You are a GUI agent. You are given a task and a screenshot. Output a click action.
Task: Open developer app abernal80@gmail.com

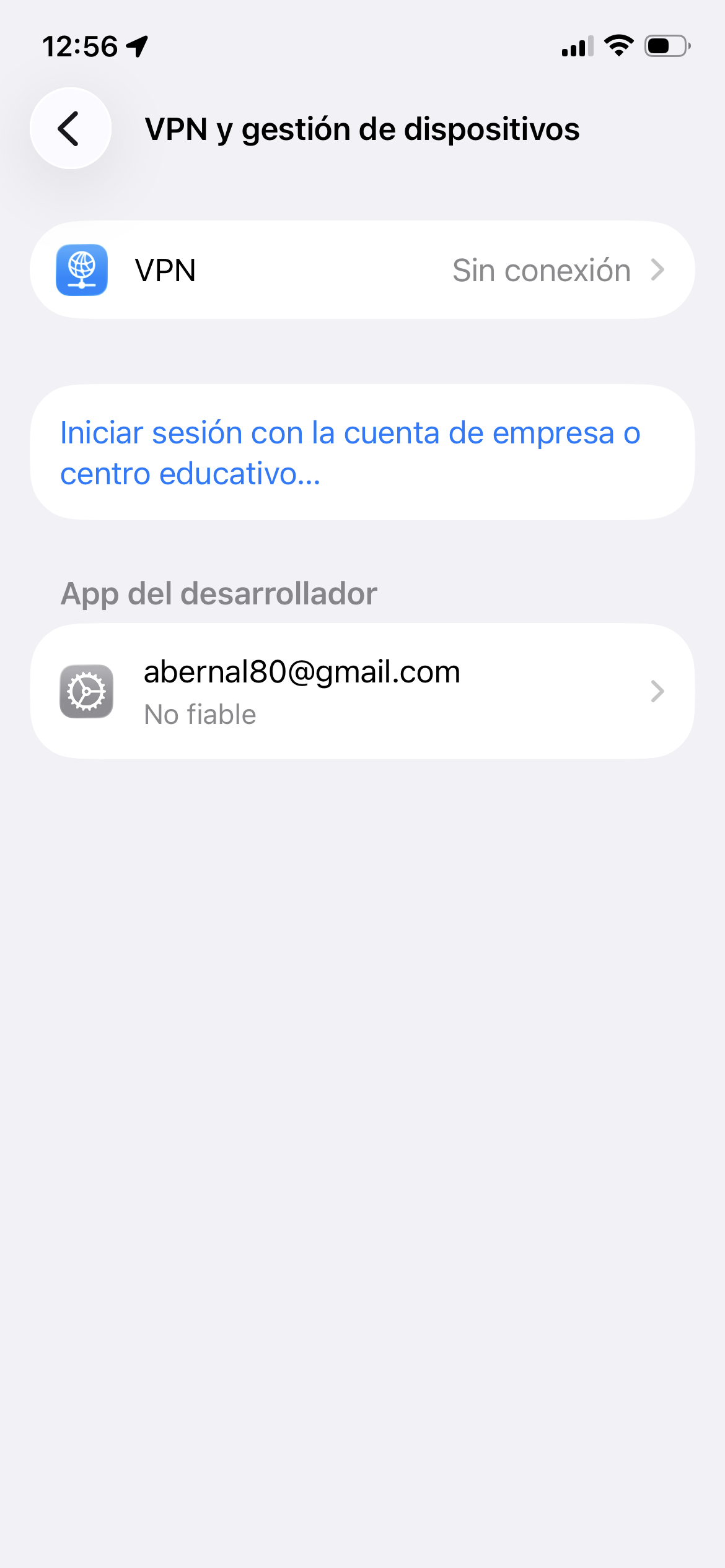coord(362,691)
